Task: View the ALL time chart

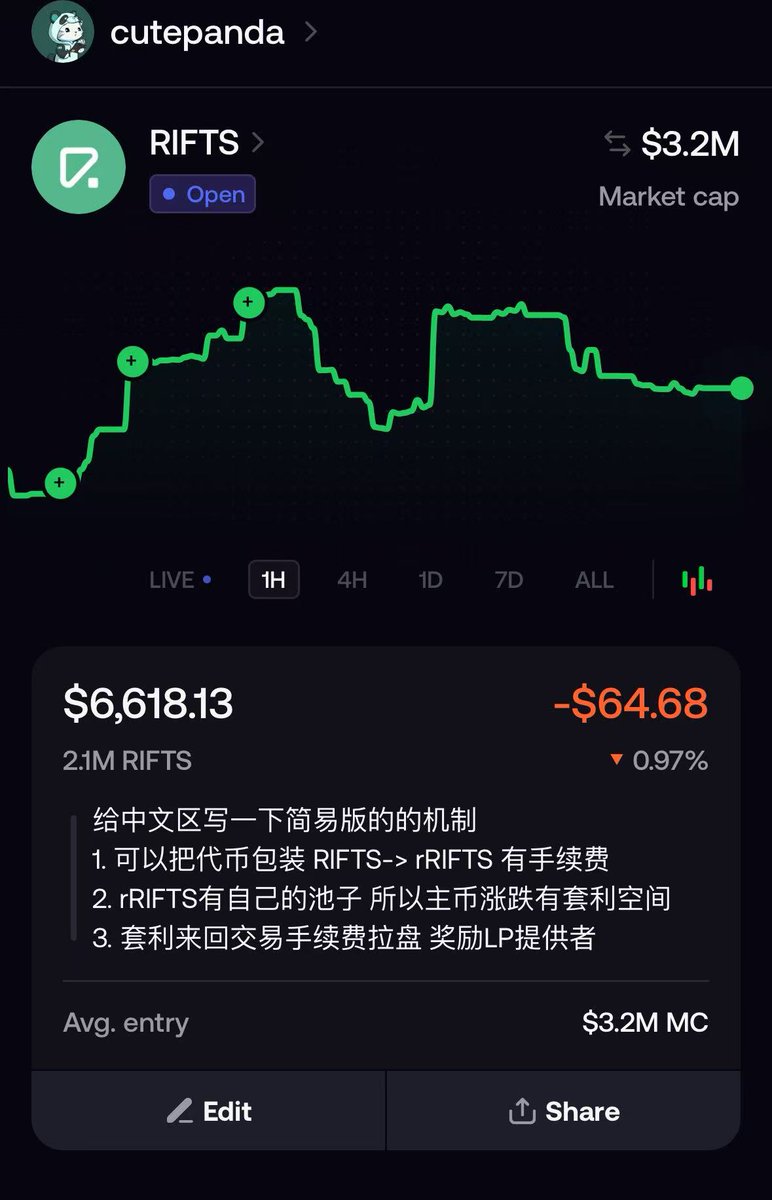Action: (594, 580)
